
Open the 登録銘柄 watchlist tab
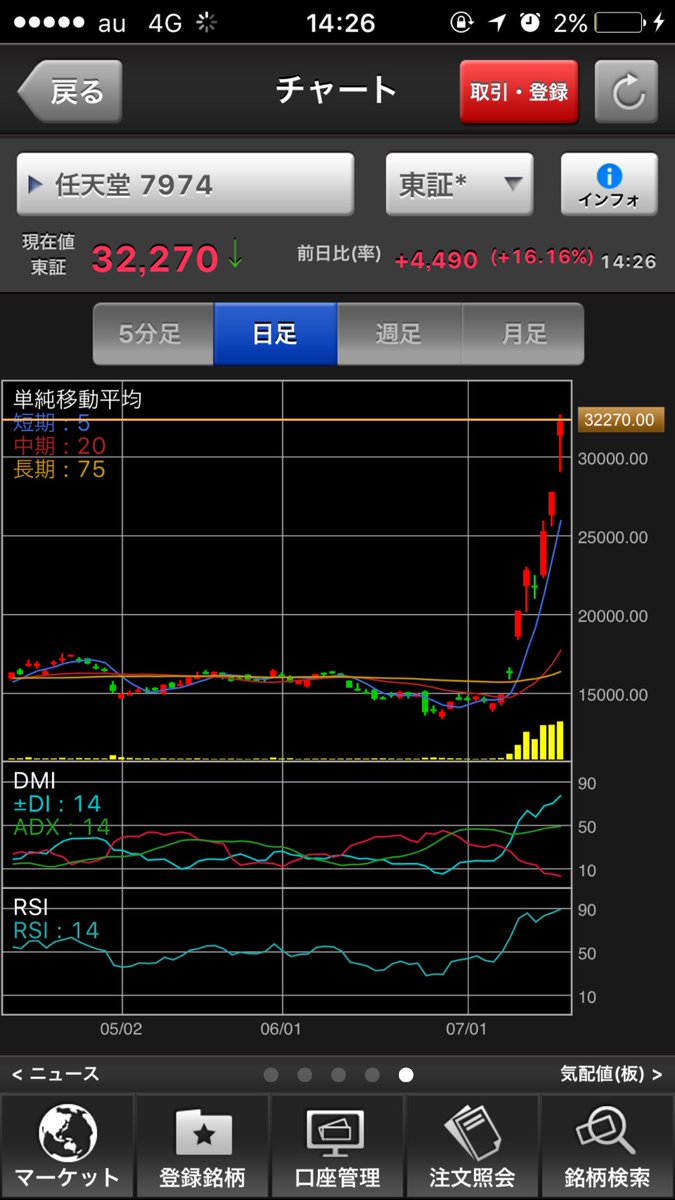pos(202,1146)
